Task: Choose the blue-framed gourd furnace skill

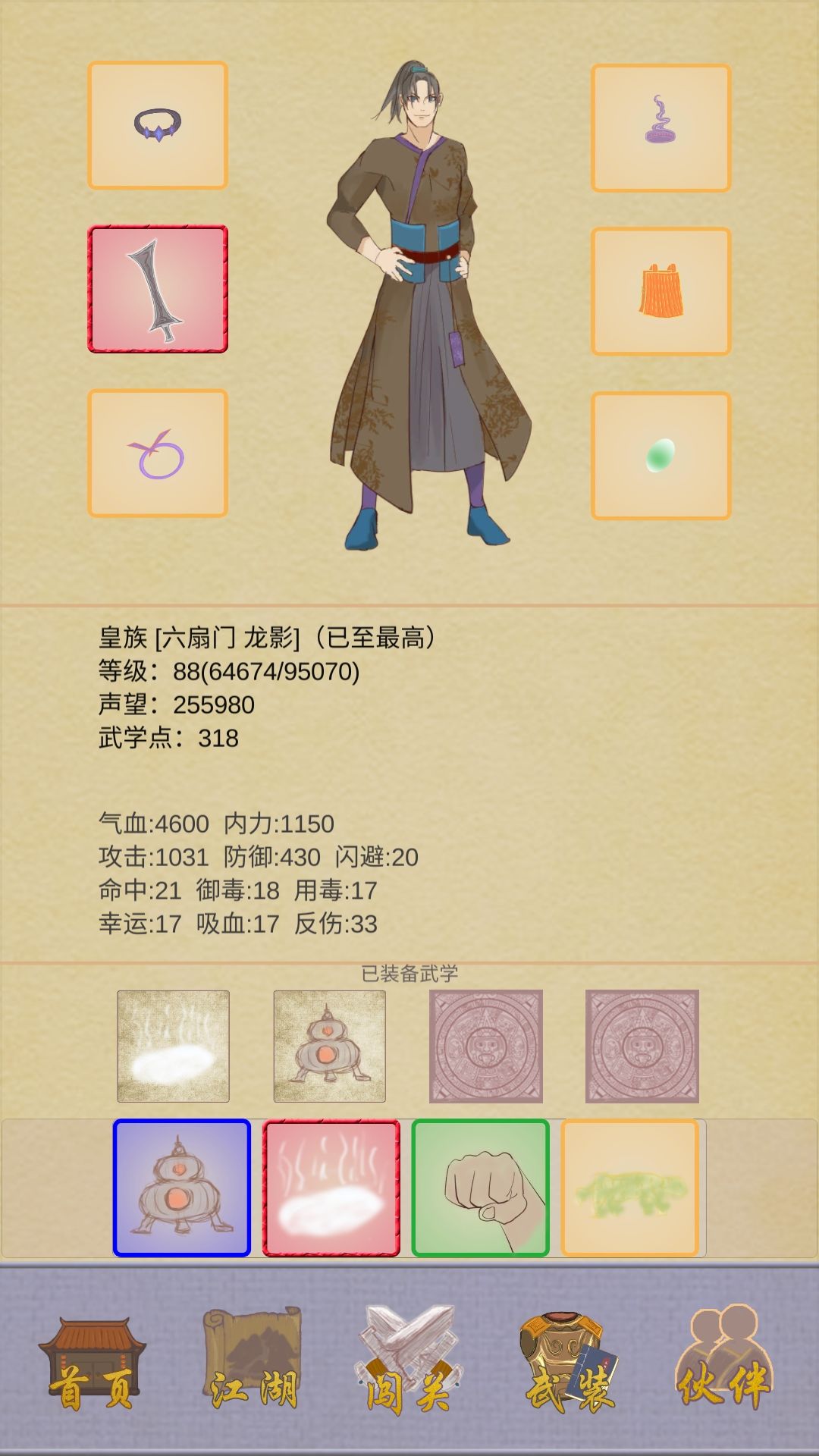Action: 182,1188
